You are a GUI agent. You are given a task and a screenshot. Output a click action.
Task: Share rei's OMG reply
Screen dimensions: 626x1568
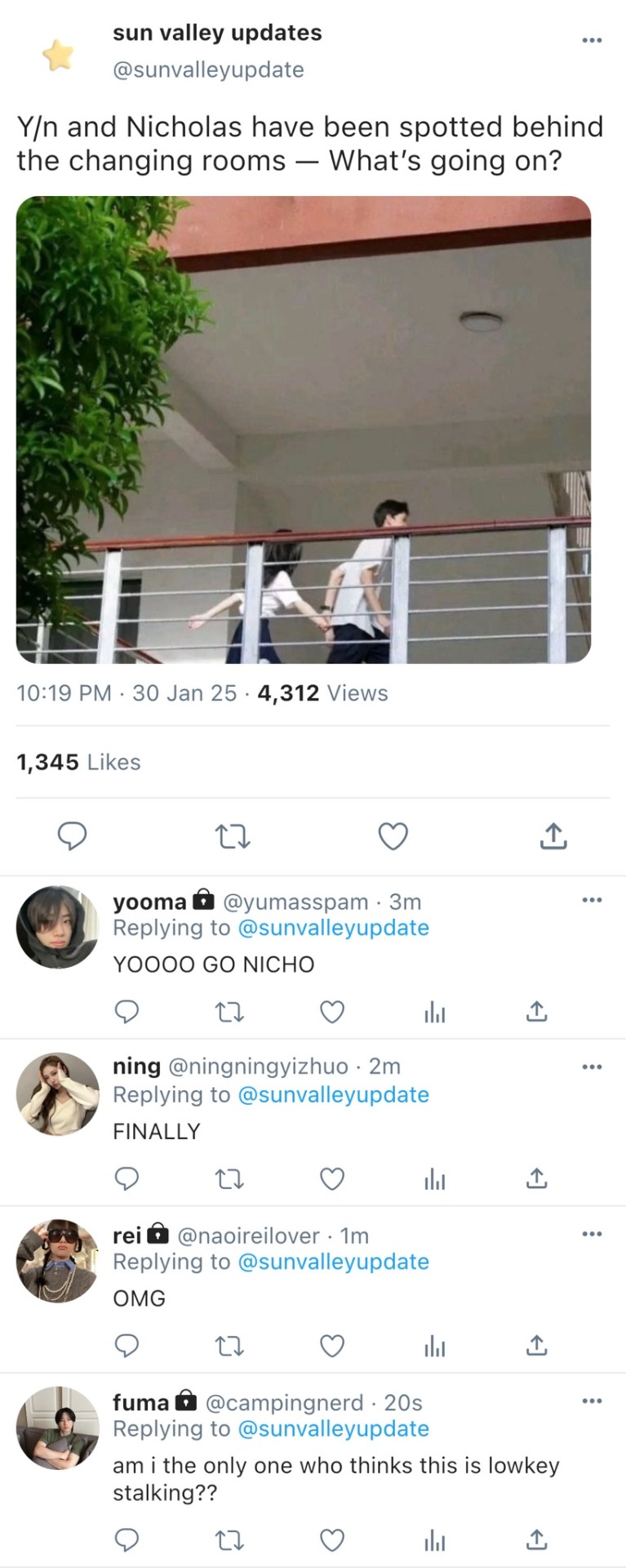(536, 1345)
